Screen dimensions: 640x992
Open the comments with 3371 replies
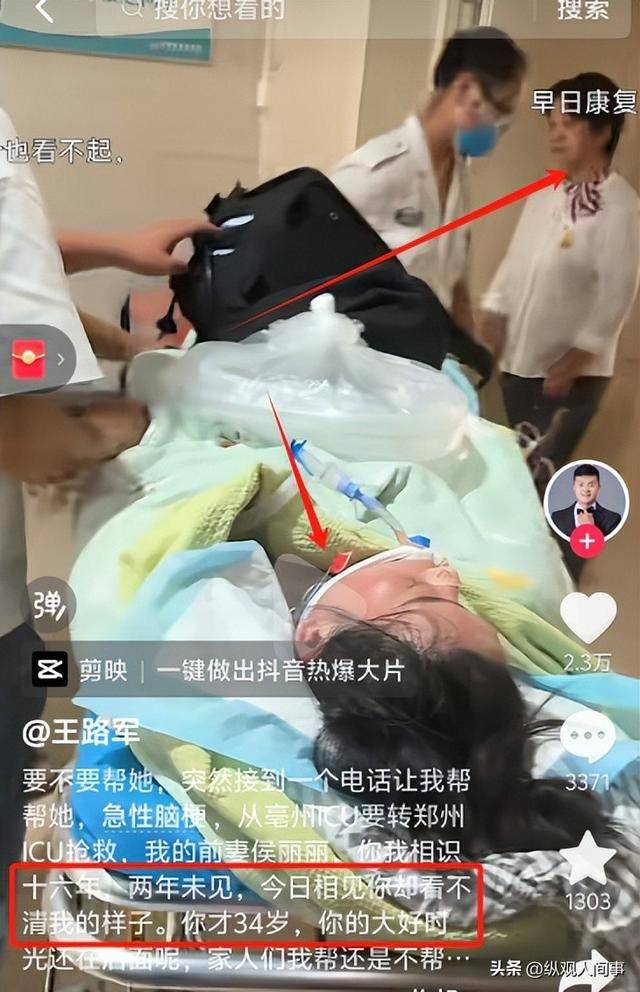point(587,739)
